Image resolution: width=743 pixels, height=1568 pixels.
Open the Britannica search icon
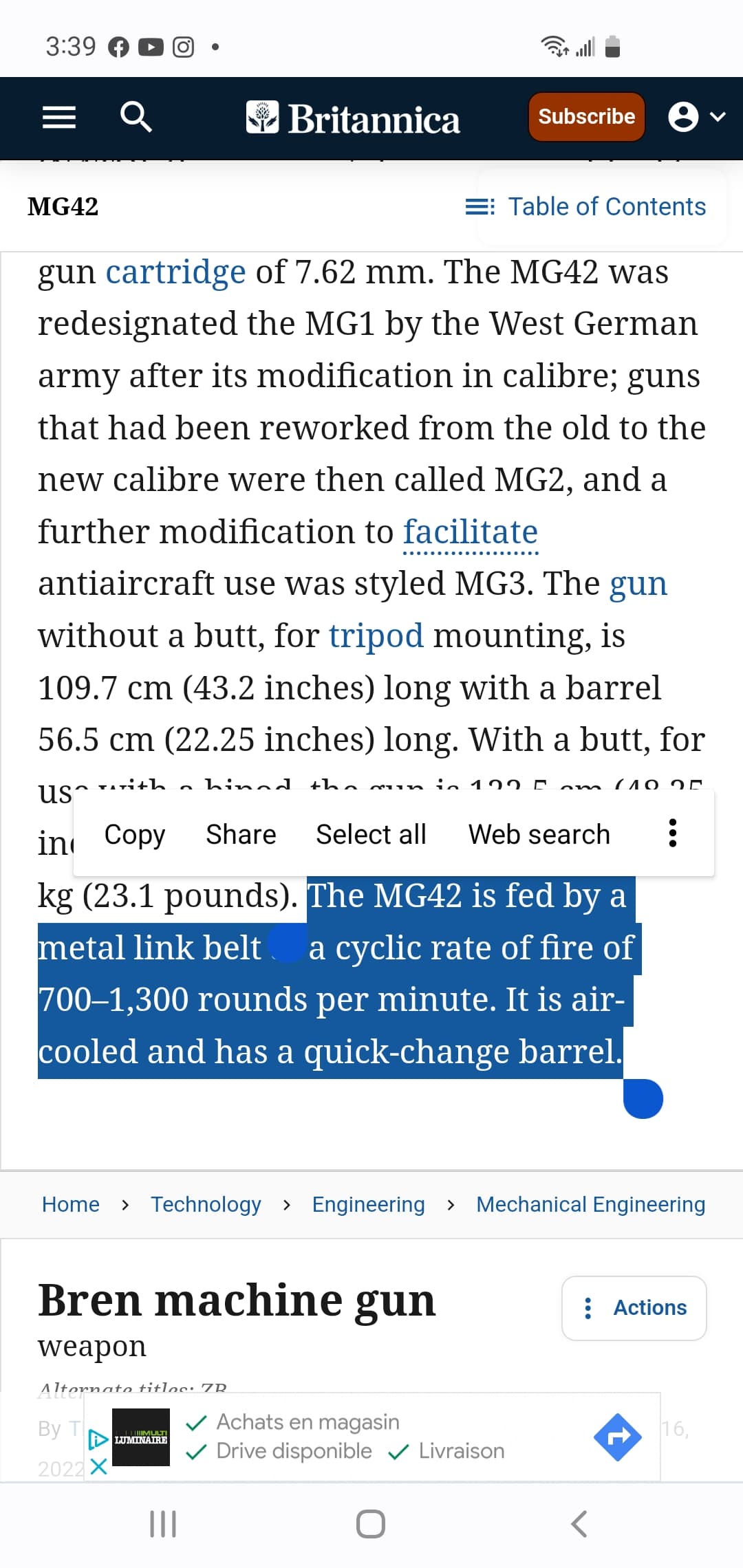(136, 117)
